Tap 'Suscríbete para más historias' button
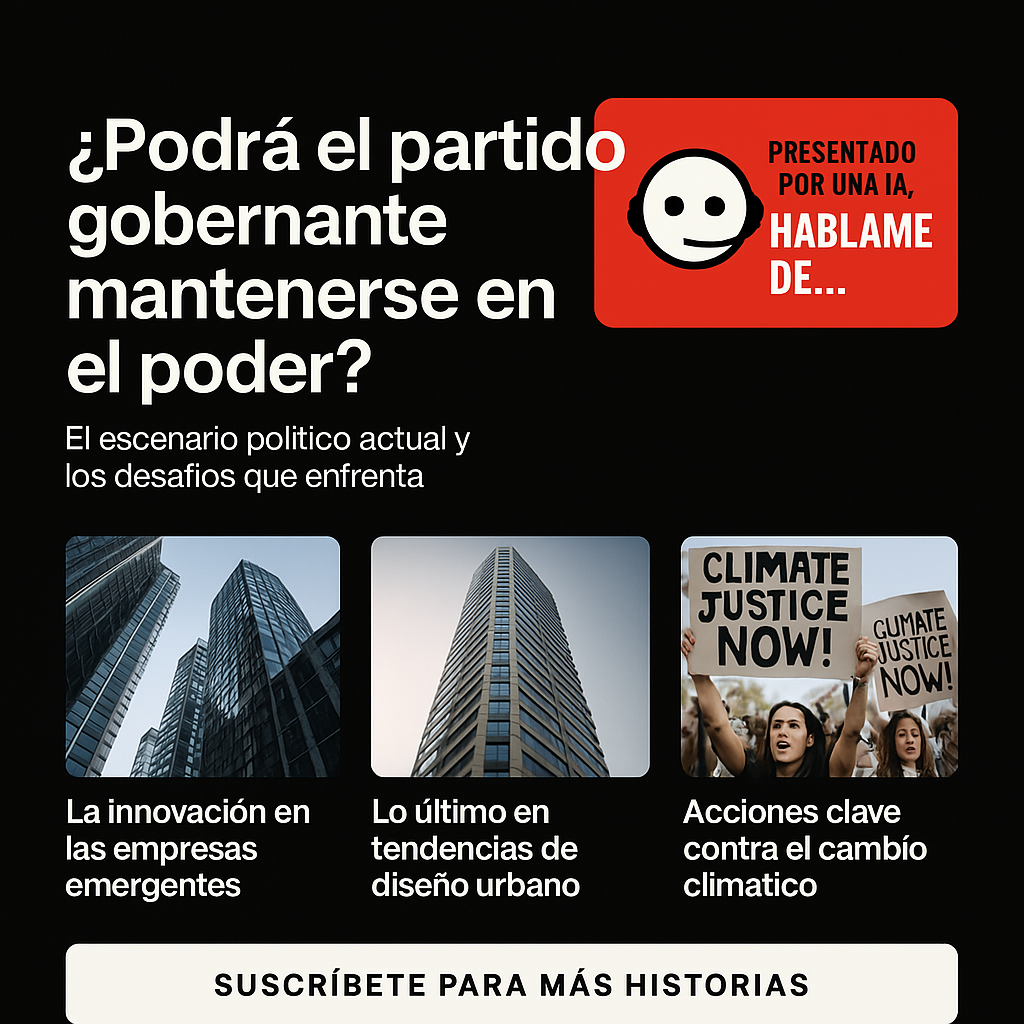Viewport: 1024px width, 1024px height. pos(511,984)
